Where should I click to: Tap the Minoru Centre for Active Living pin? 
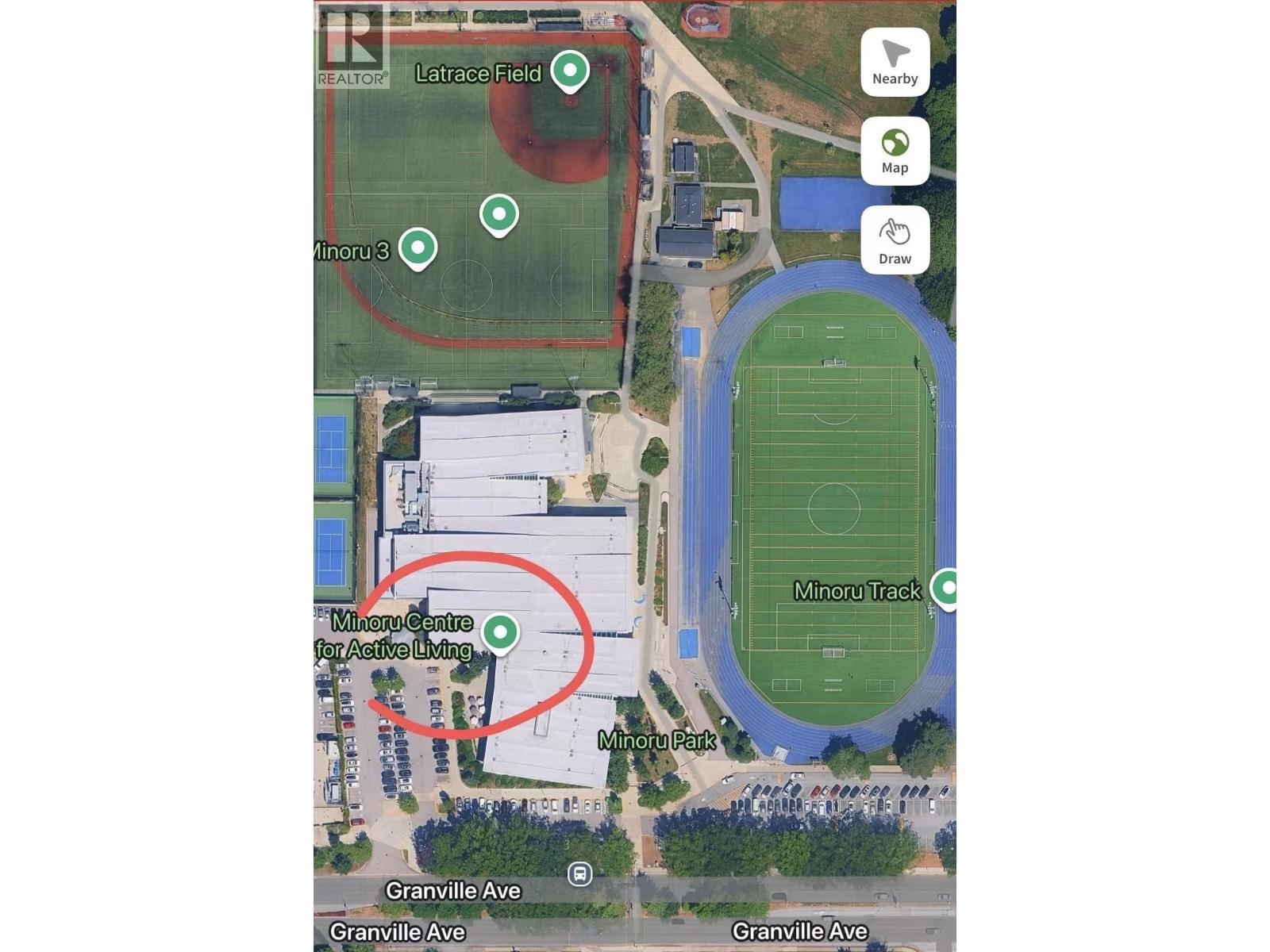pyautogui.click(x=500, y=632)
